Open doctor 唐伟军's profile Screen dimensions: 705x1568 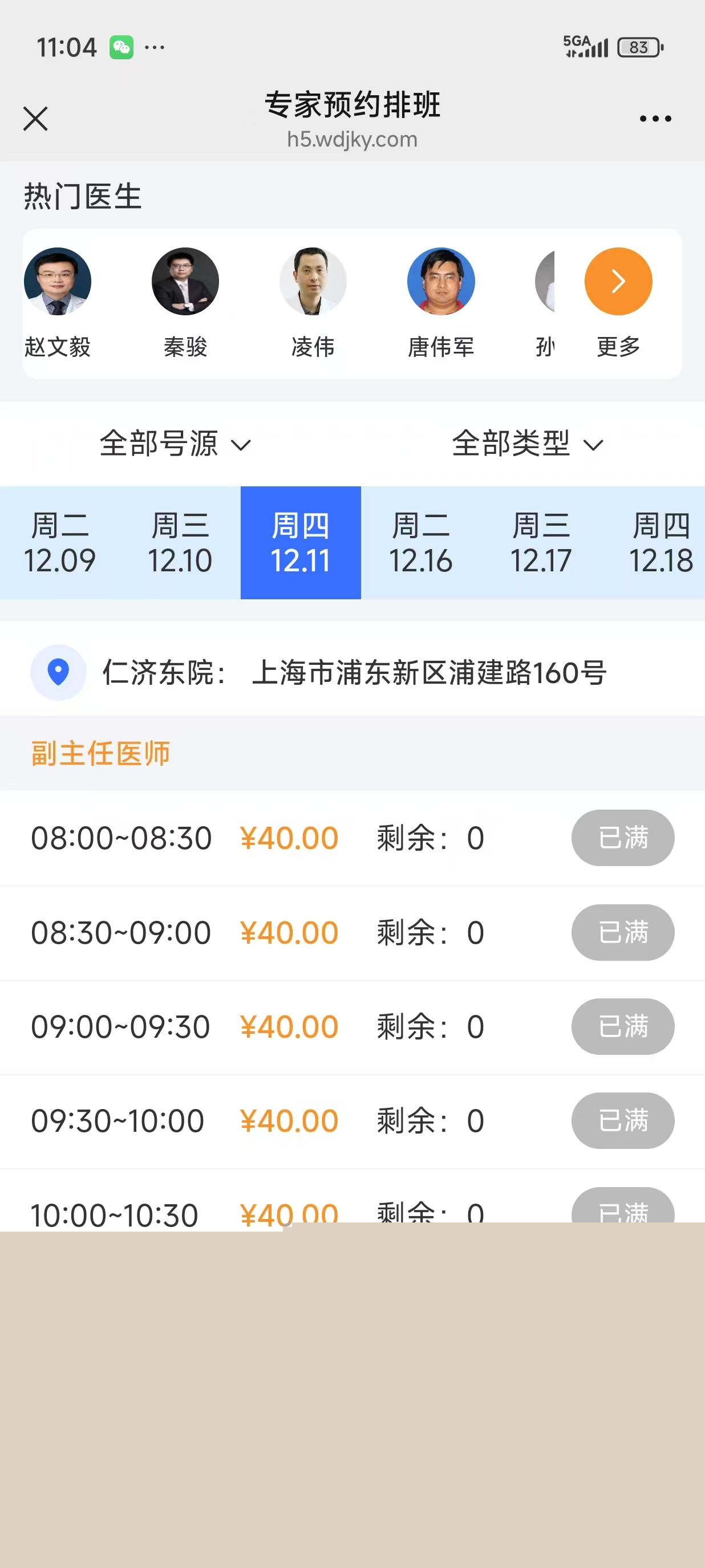click(441, 282)
